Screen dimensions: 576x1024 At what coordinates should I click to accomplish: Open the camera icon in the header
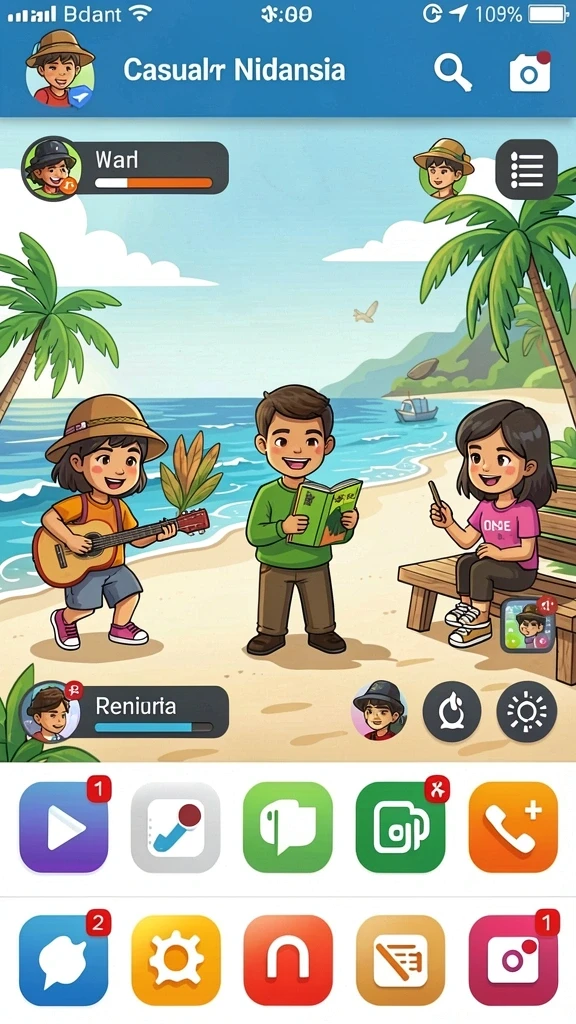point(530,71)
